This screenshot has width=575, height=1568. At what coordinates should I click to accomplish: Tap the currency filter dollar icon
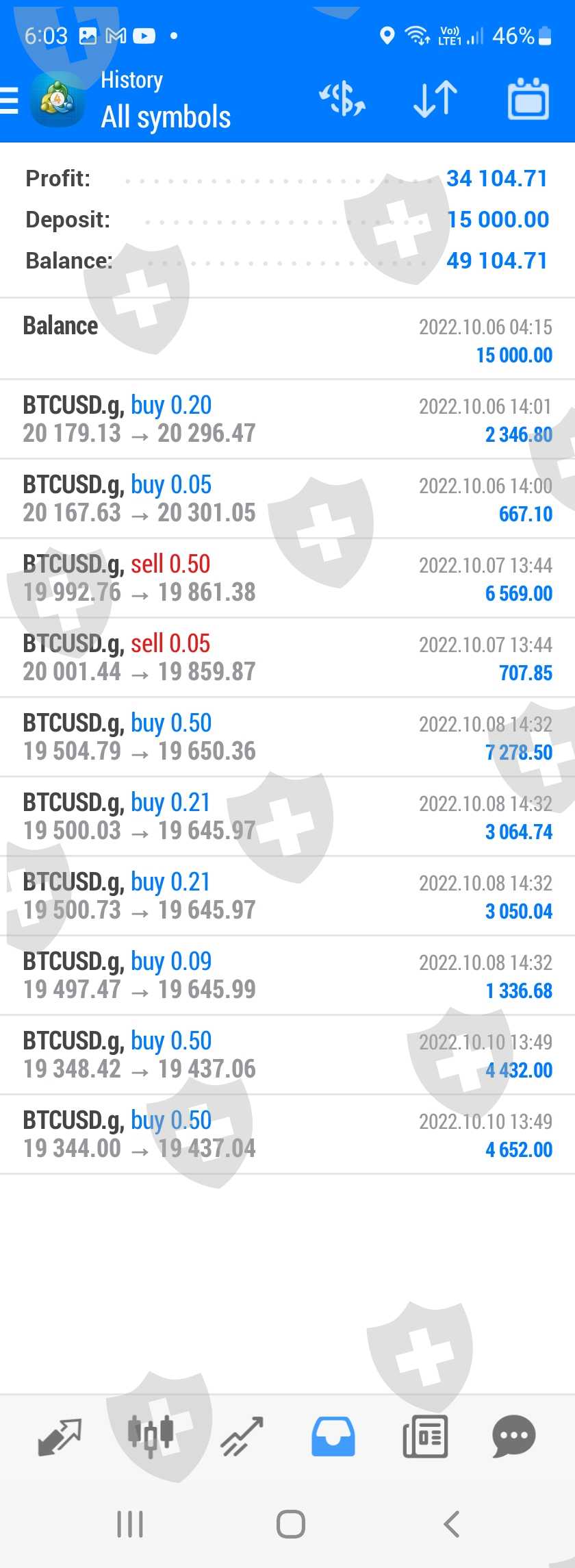click(x=342, y=100)
